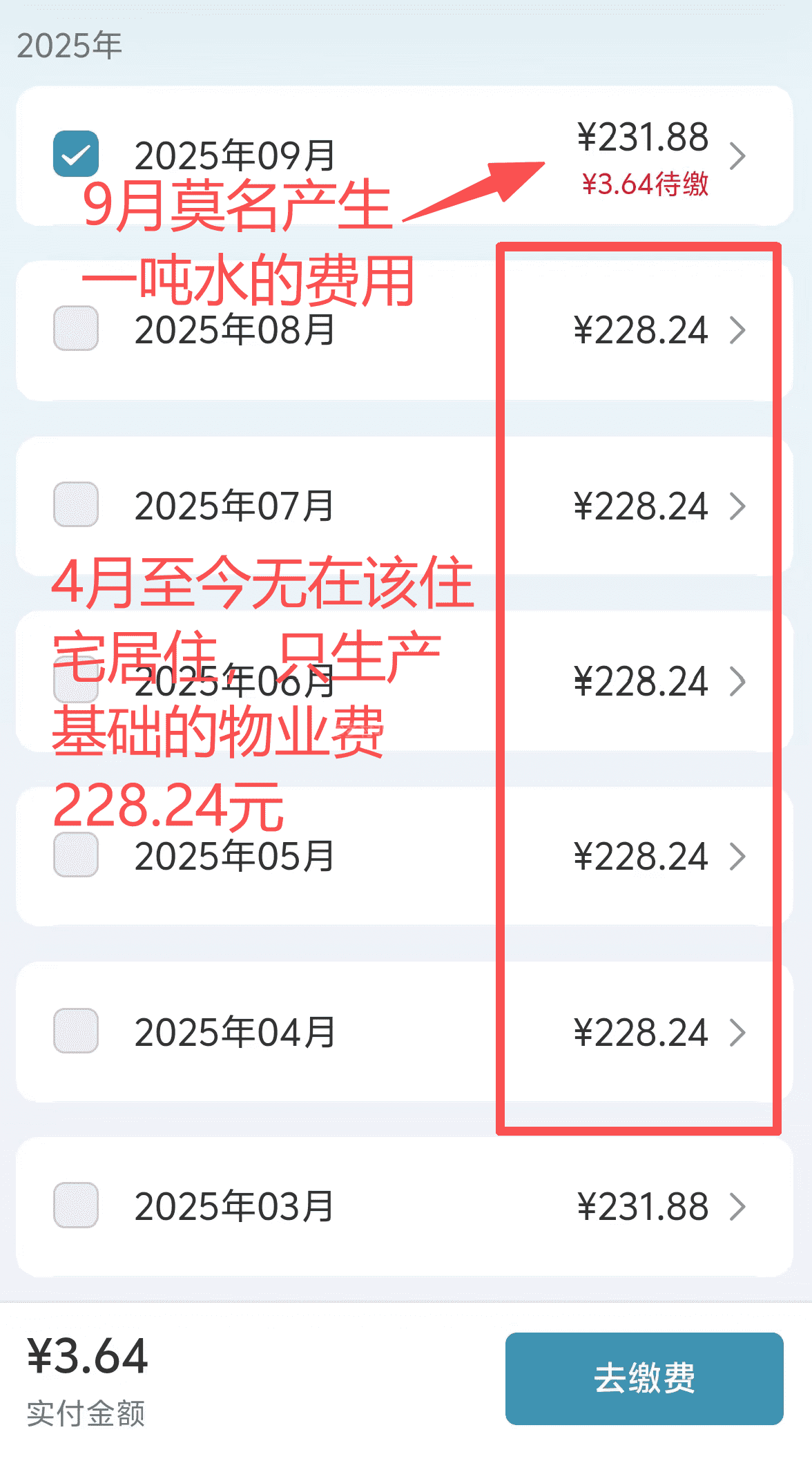Tick the 2025年07月 checkbox

[76, 504]
